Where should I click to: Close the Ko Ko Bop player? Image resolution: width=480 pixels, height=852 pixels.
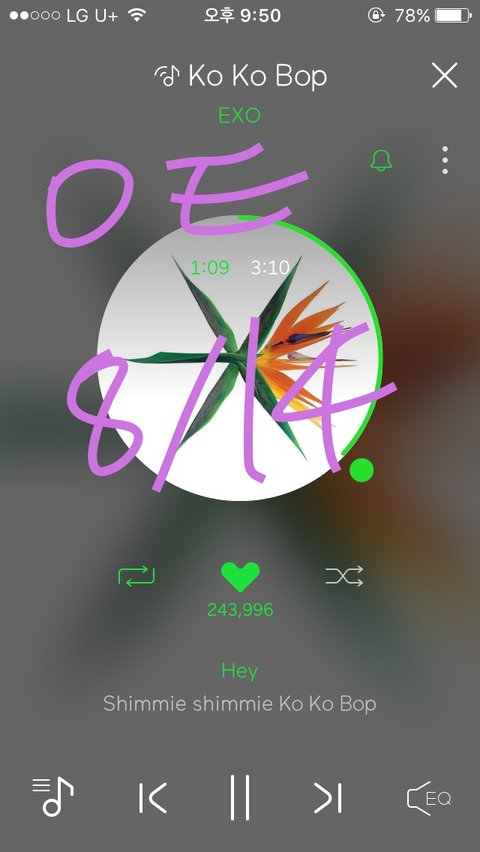coord(445,75)
